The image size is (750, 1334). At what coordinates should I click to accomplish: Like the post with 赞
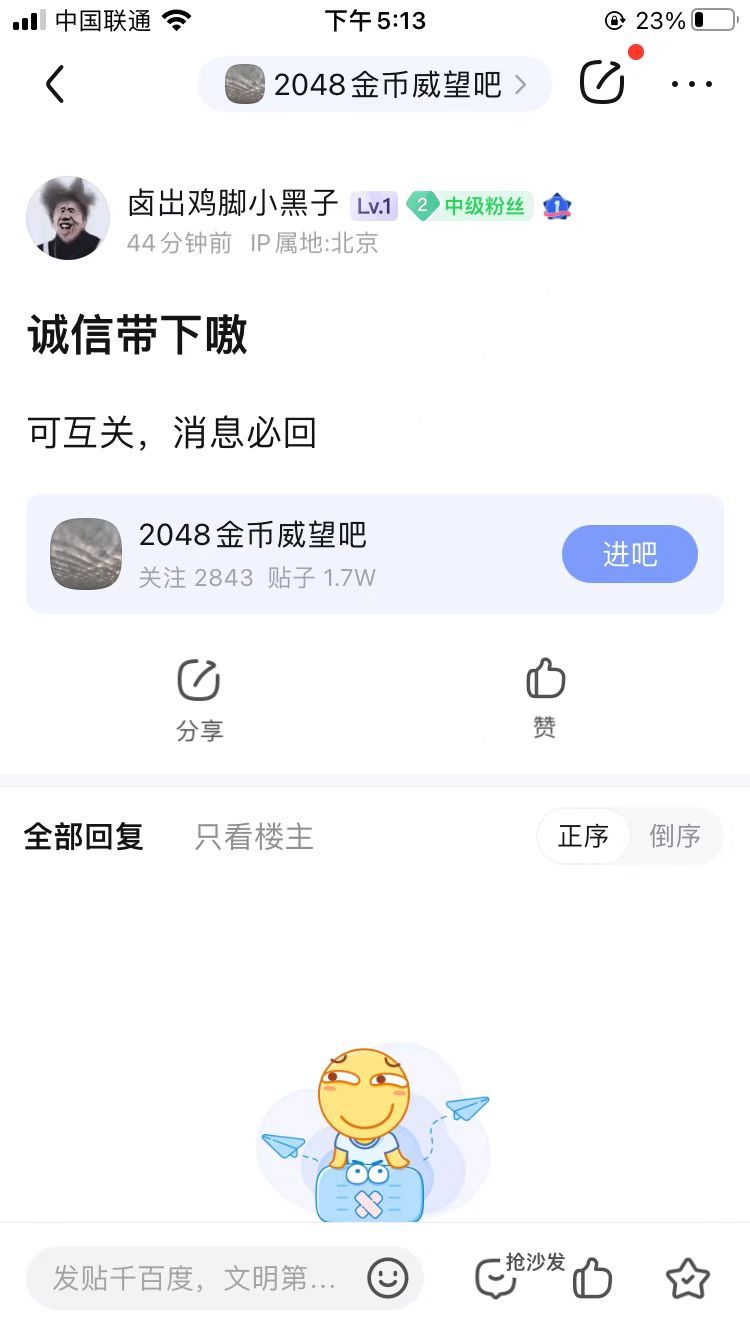pyautogui.click(x=545, y=698)
